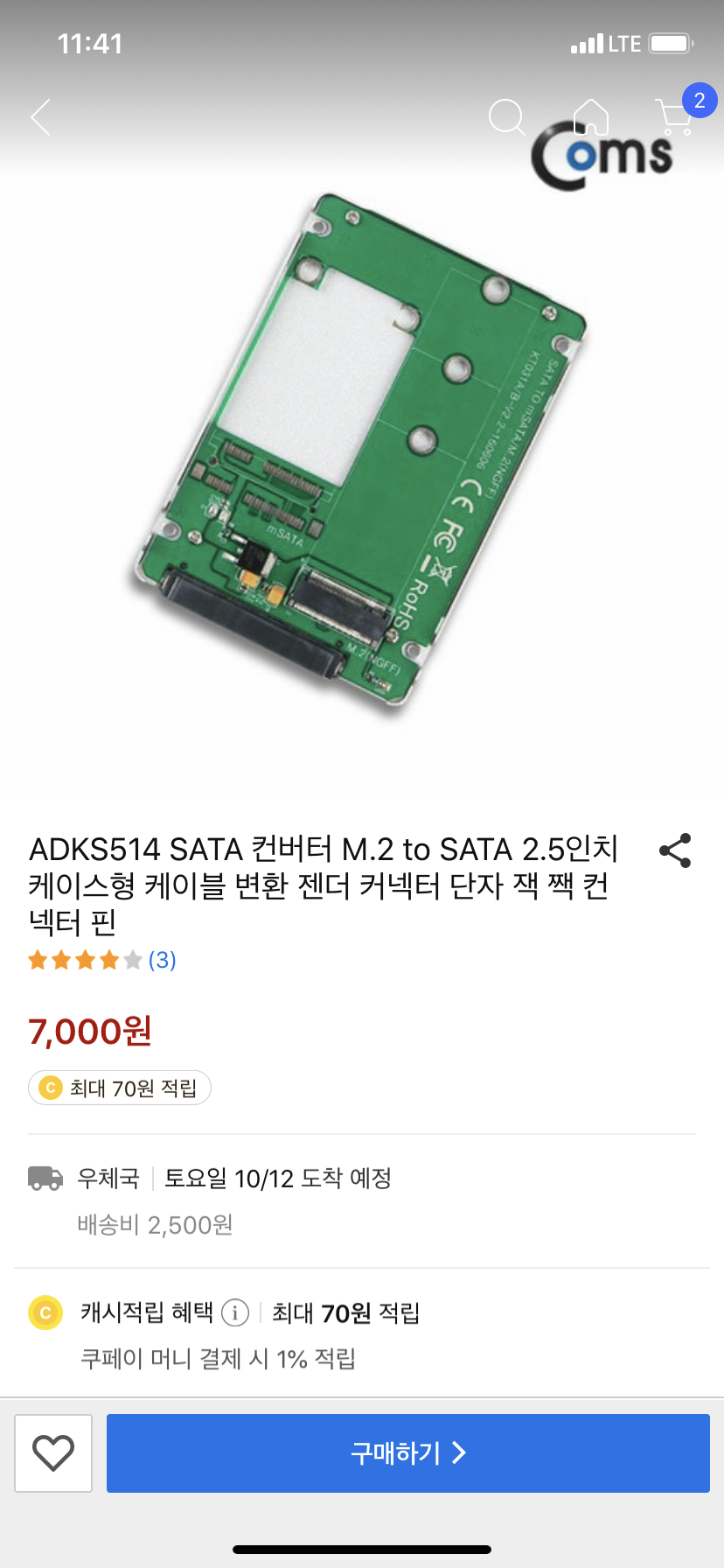Tap the 최대 70원 적립 chip
This screenshot has width=724, height=1568.
(120, 1088)
